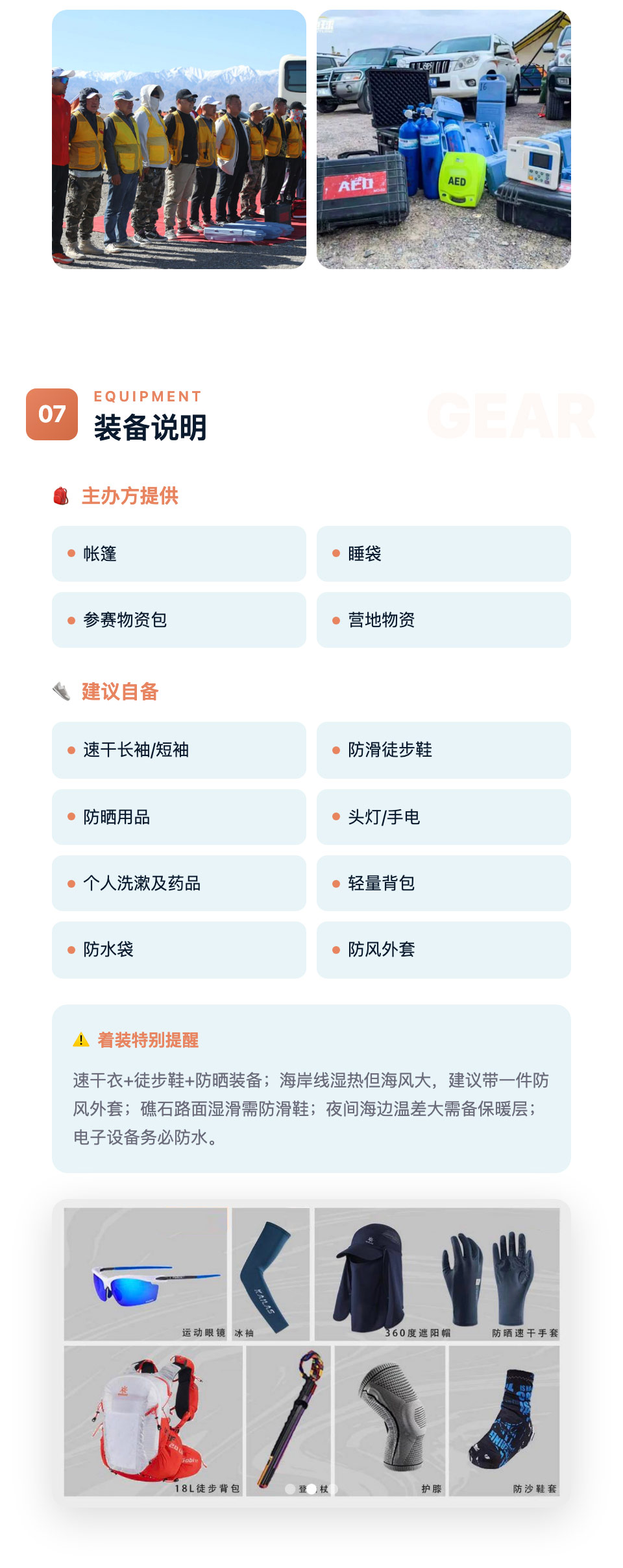Select the last dot of the gear carousel
The image size is (623, 1568).
pos(334,1489)
